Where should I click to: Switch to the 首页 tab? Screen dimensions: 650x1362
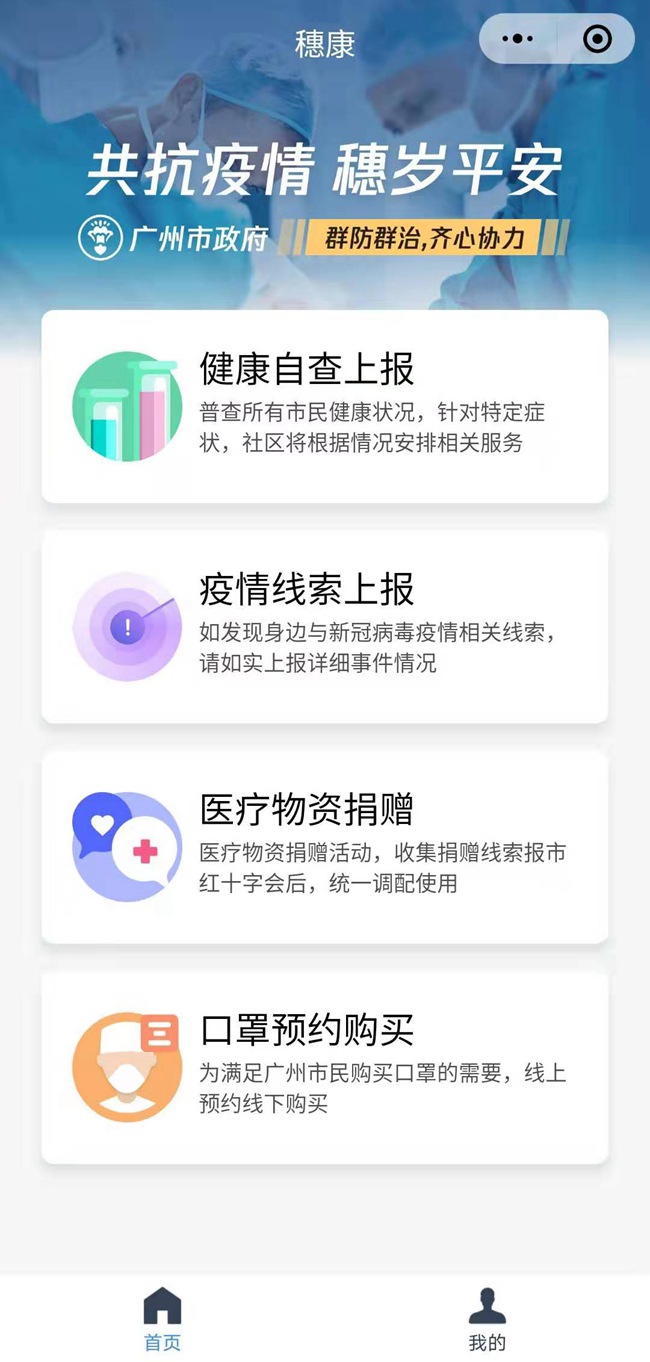[162, 1318]
